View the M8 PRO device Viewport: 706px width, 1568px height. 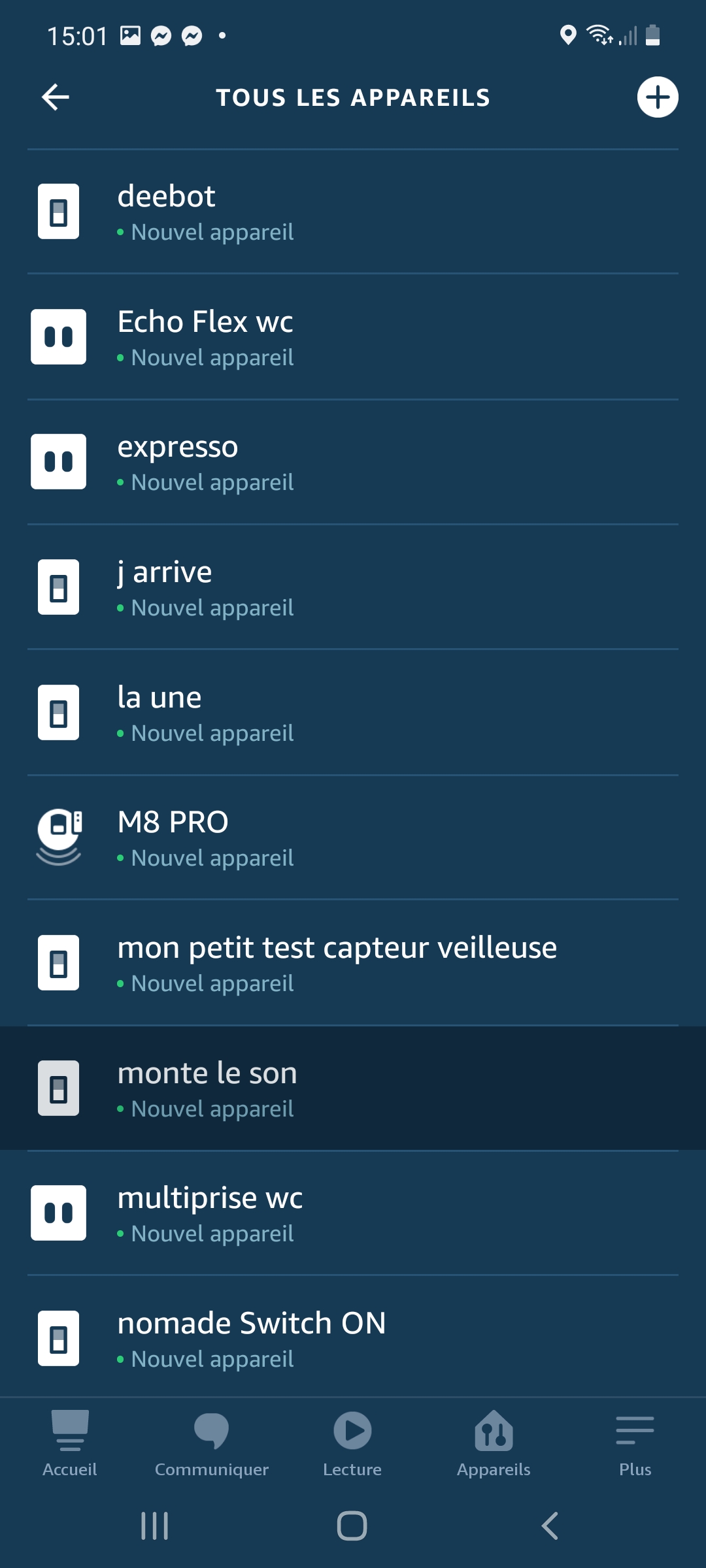(353, 838)
